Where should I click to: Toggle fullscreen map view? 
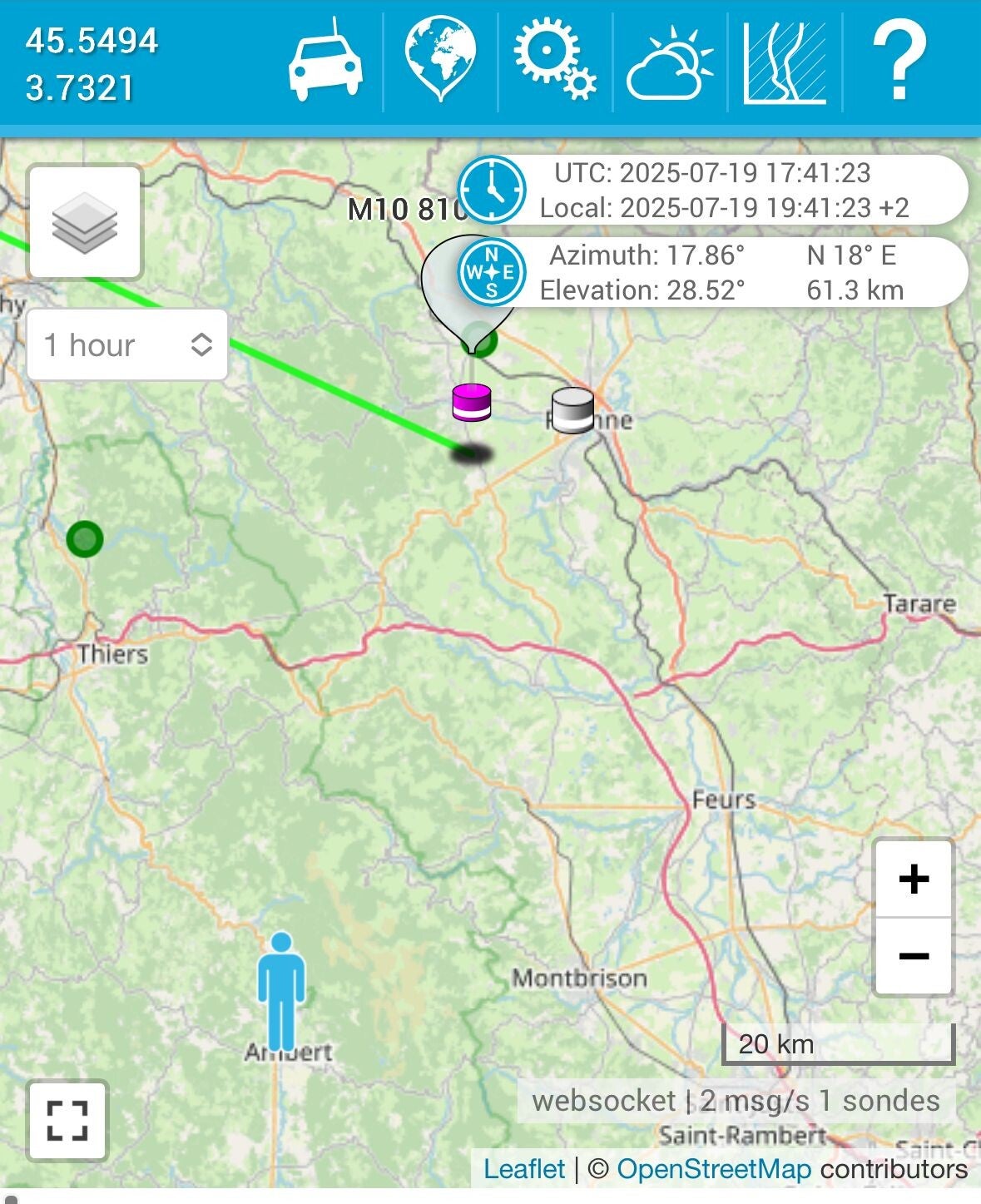click(x=67, y=1120)
